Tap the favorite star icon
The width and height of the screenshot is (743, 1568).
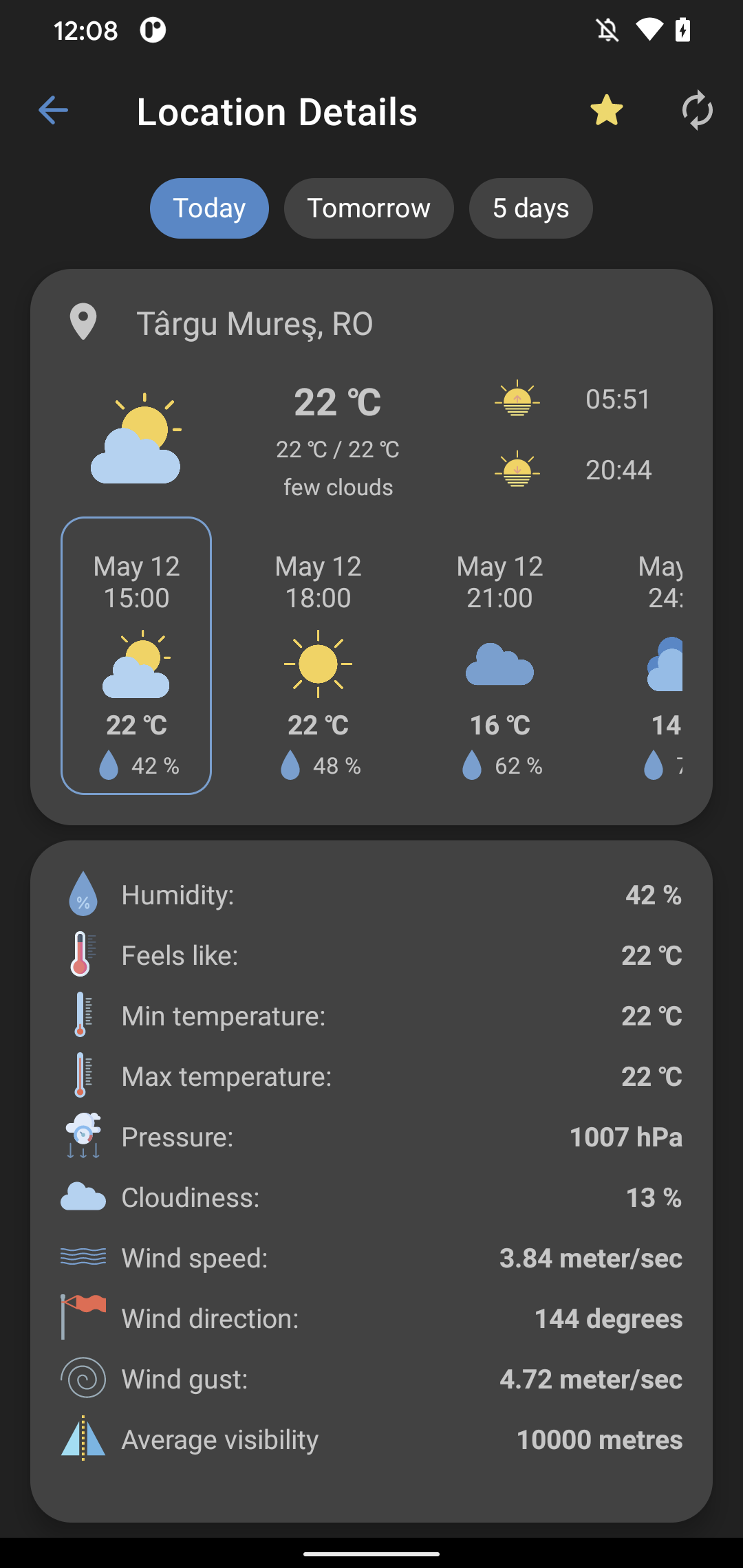click(606, 111)
